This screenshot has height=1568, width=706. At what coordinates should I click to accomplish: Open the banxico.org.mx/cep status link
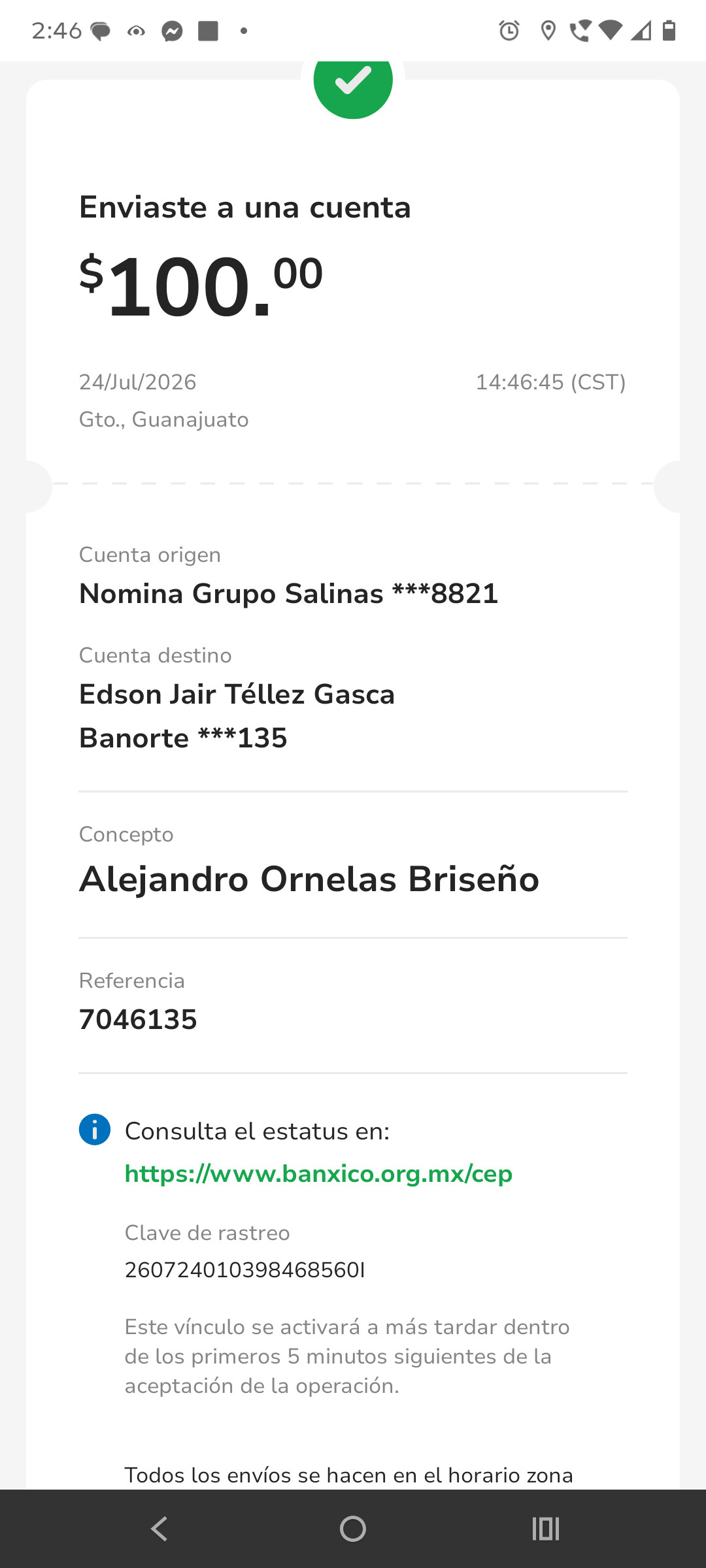click(x=318, y=1174)
